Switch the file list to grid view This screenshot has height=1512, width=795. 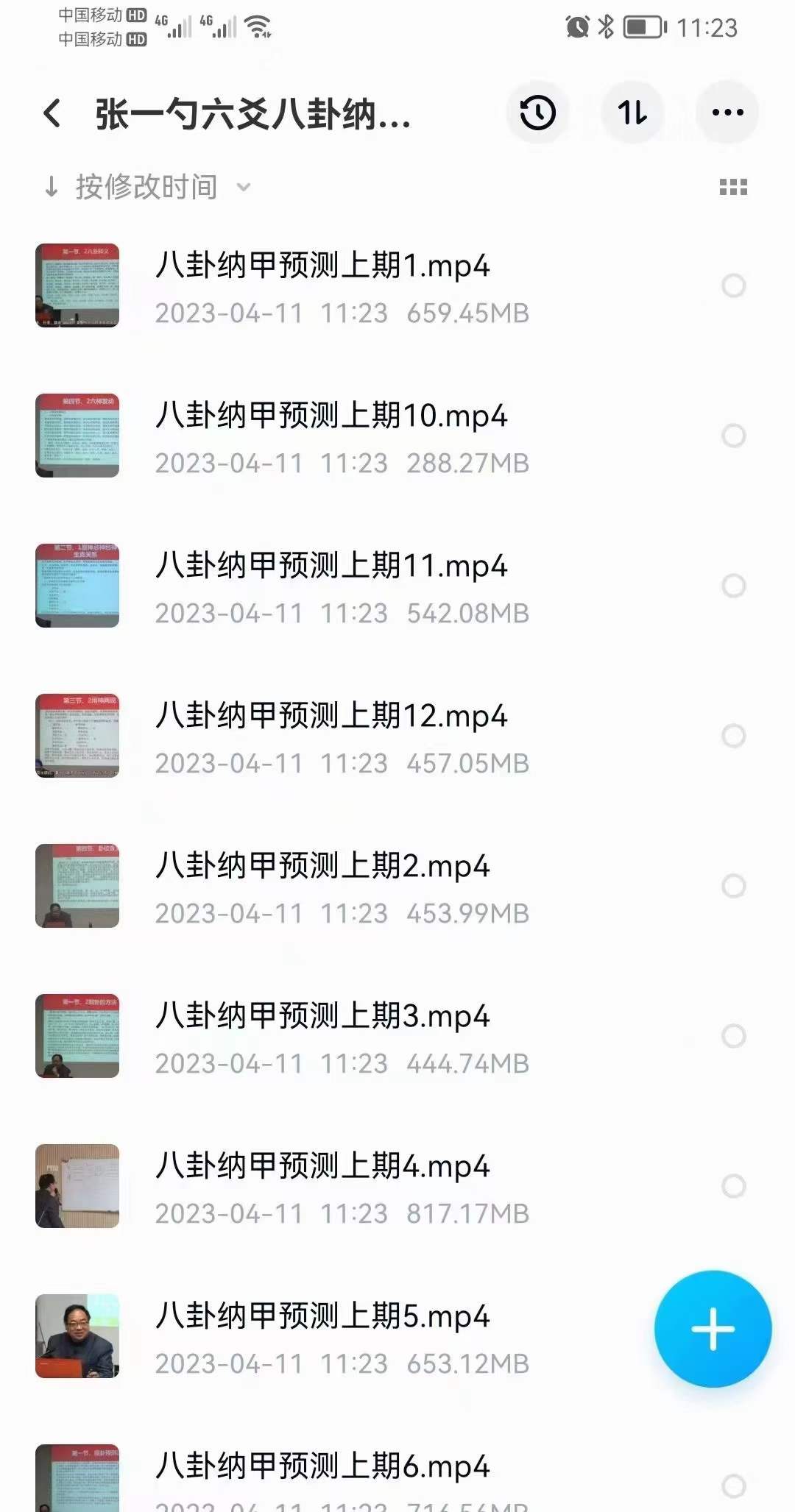click(x=732, y=187)
